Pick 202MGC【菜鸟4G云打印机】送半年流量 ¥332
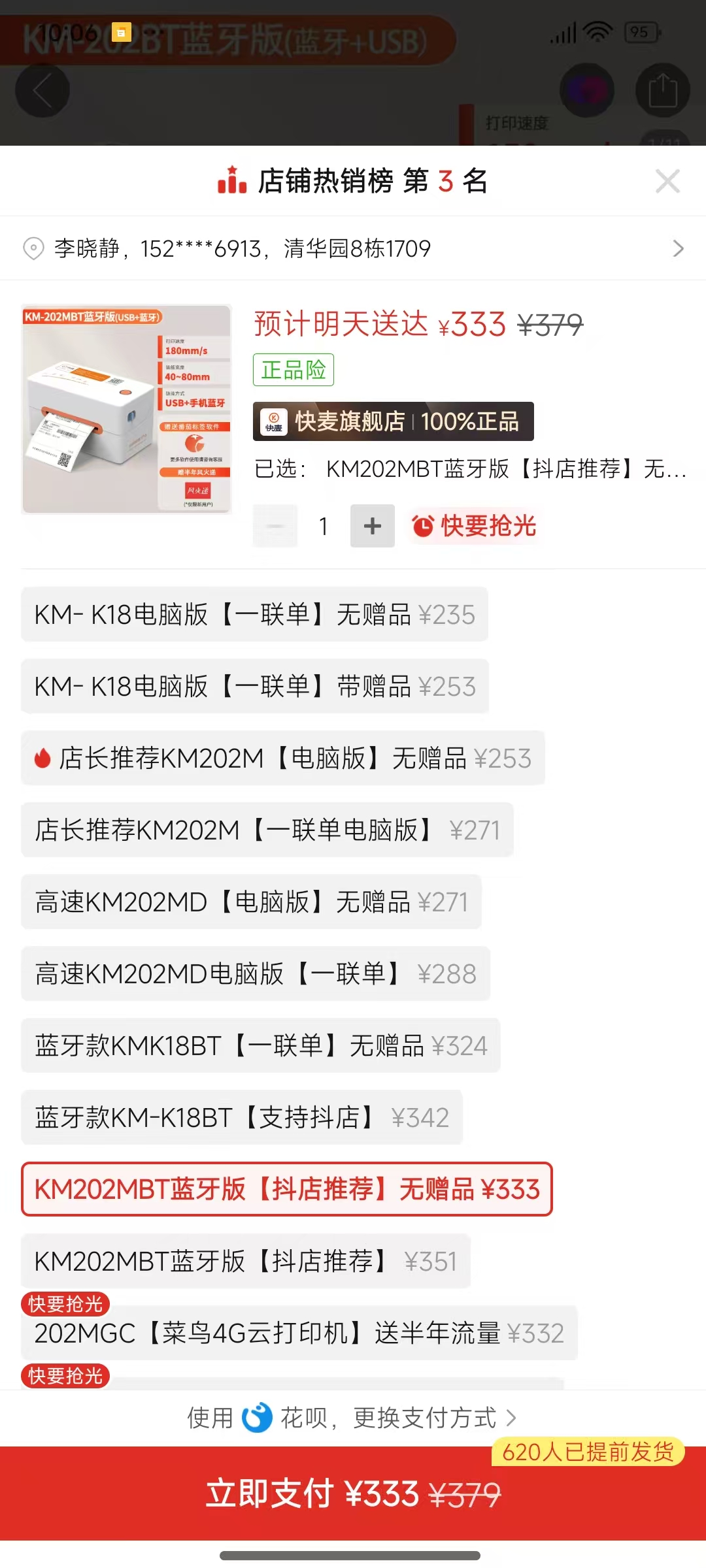The height and width of the screenshot is (1568, 706). [x=299, y=1333]
